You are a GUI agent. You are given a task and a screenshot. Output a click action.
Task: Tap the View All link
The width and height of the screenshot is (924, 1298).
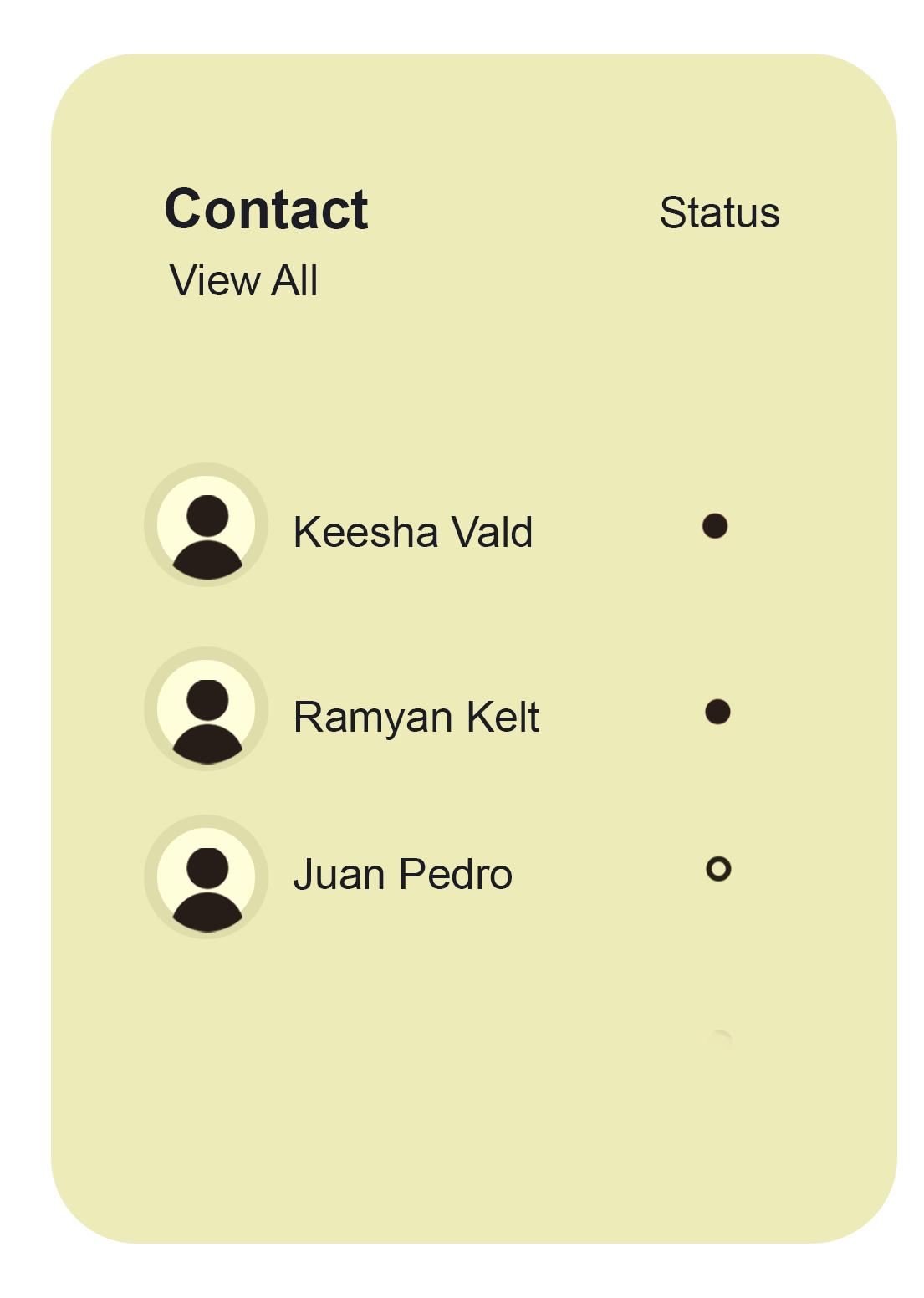243,281
